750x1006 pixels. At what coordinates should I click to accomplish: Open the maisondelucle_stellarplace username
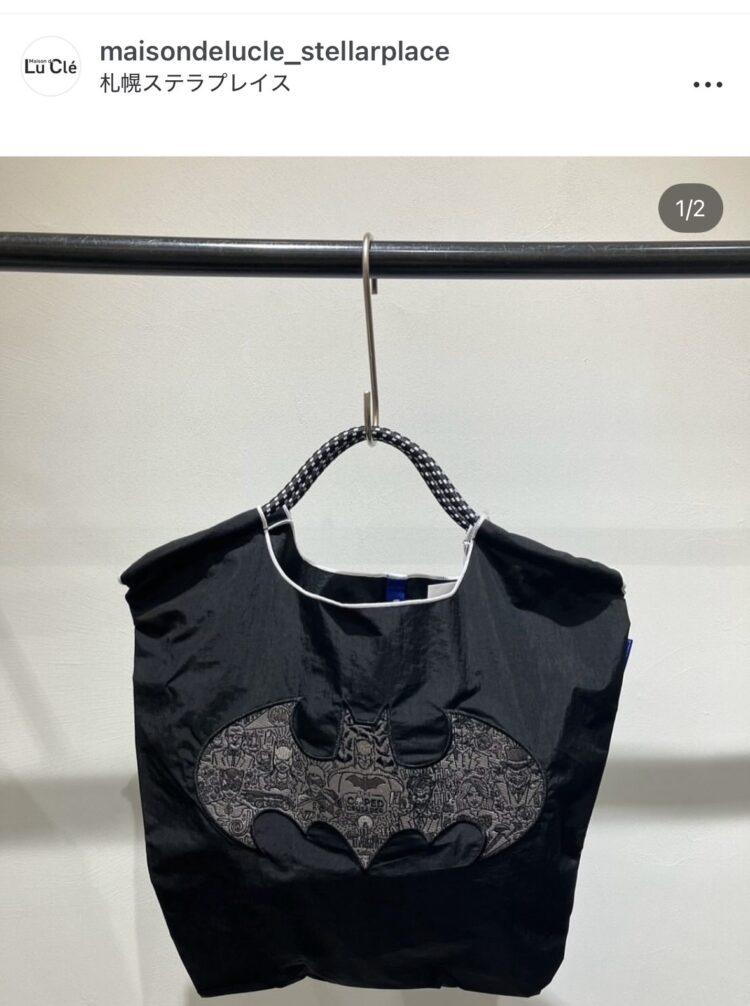point(274,51)
